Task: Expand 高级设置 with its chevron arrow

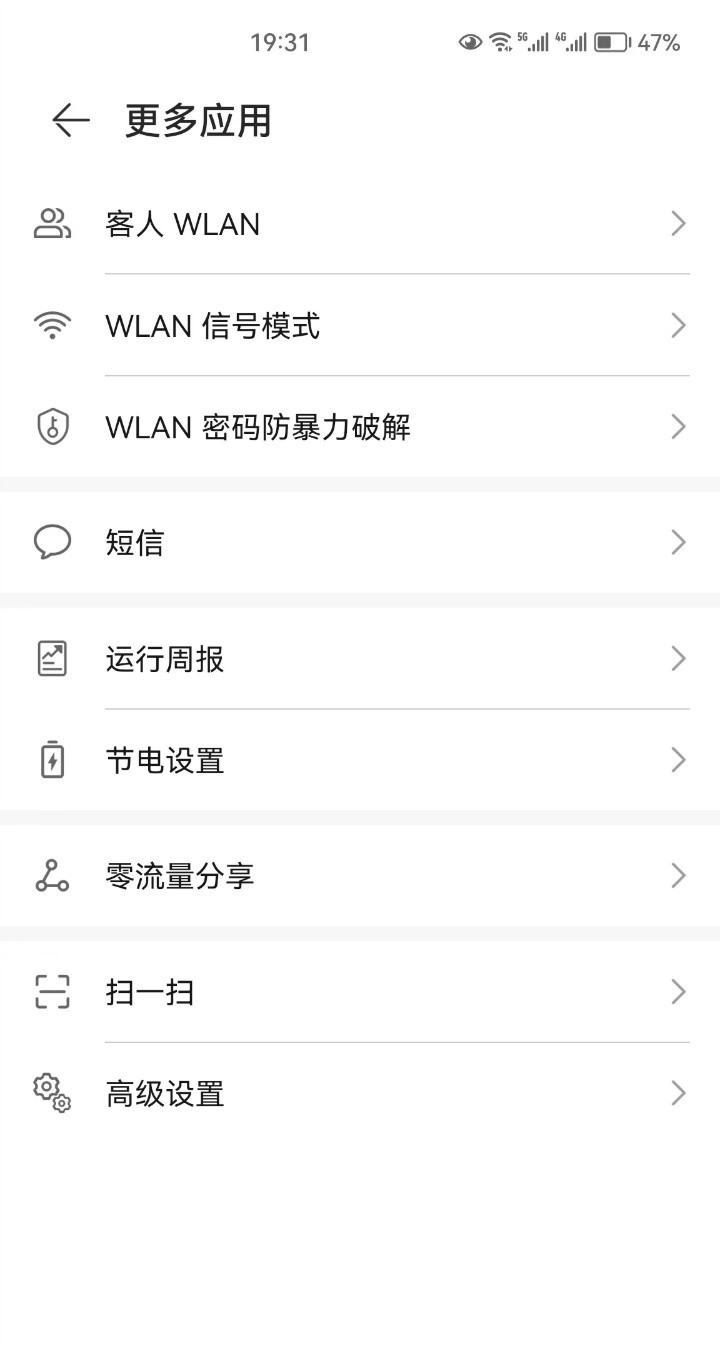Action: [x=678, y=1092]
